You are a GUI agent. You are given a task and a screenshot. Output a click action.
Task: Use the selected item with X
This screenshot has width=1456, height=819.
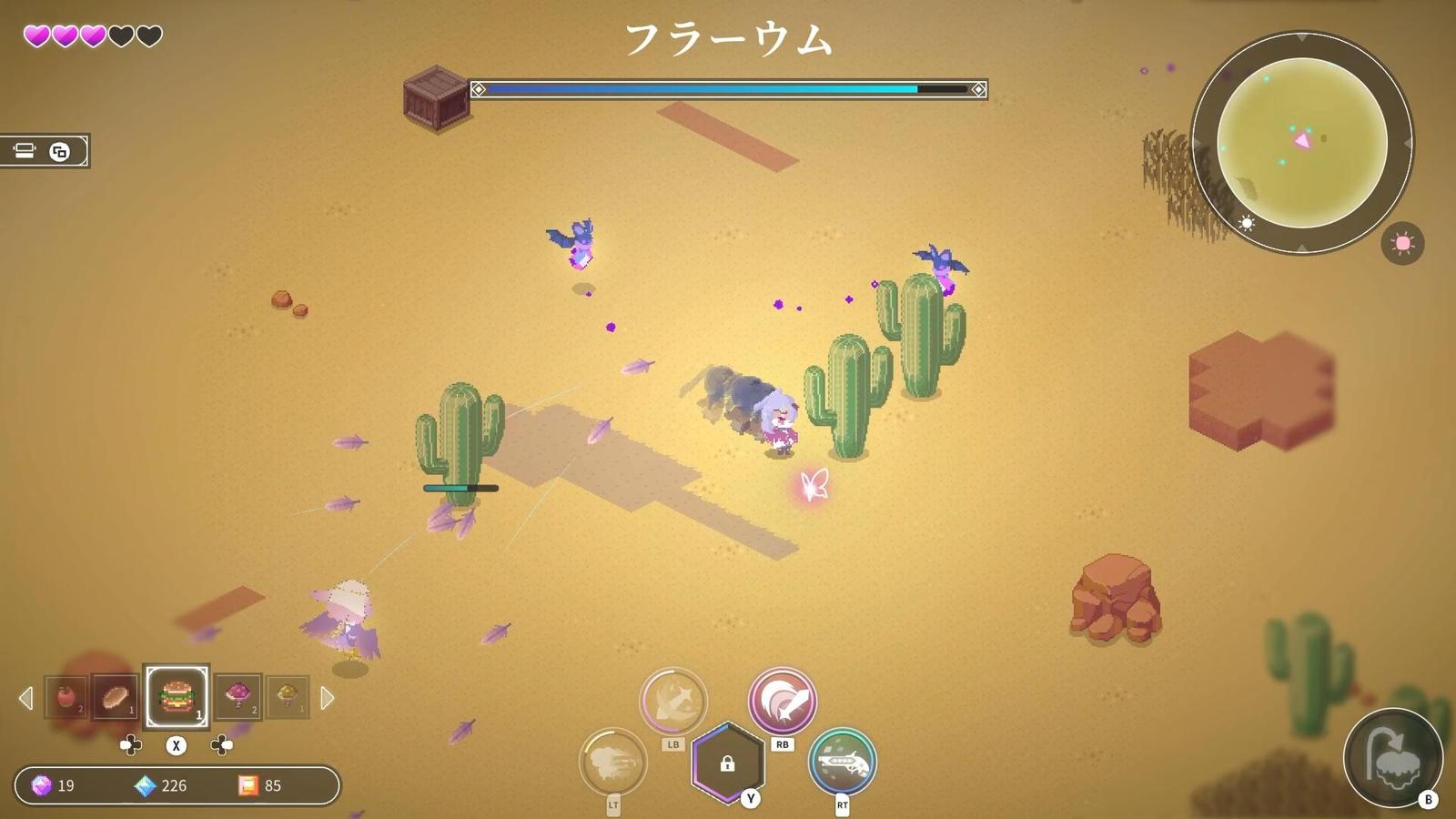(x=177, y=745)
